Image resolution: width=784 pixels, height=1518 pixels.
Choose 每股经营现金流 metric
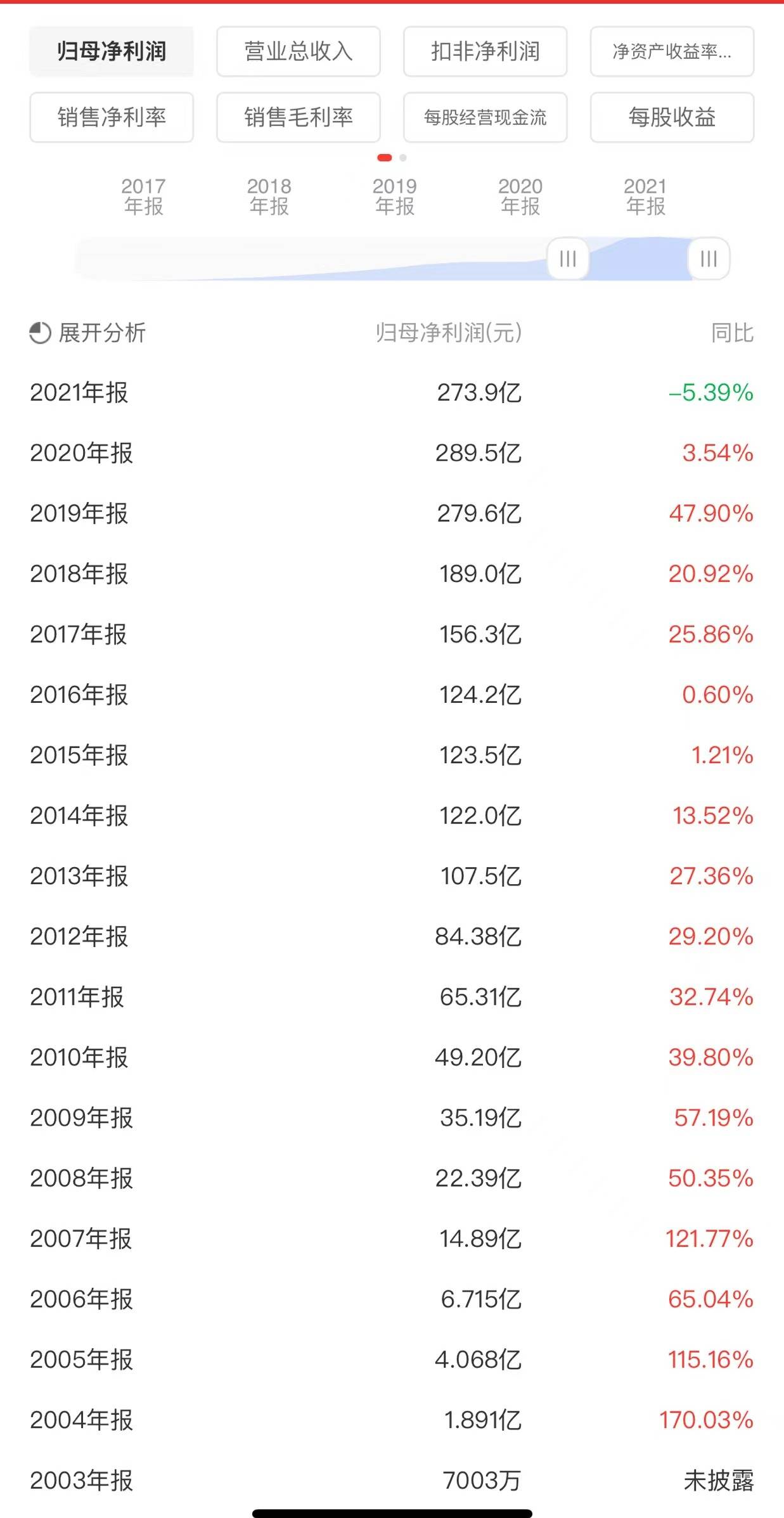[x=485, y=117]
